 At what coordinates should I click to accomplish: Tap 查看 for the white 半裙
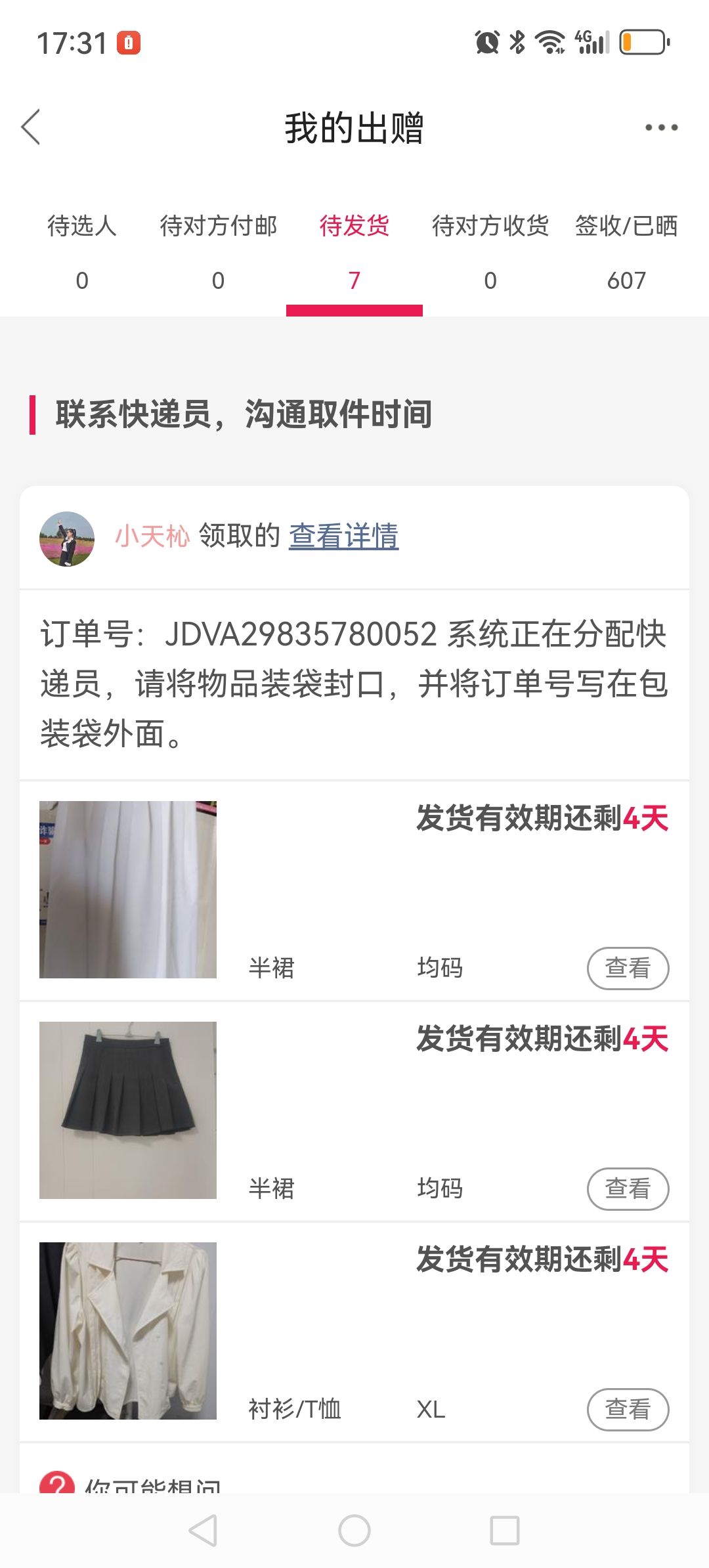pyautogui.click(x=628, y=968)
